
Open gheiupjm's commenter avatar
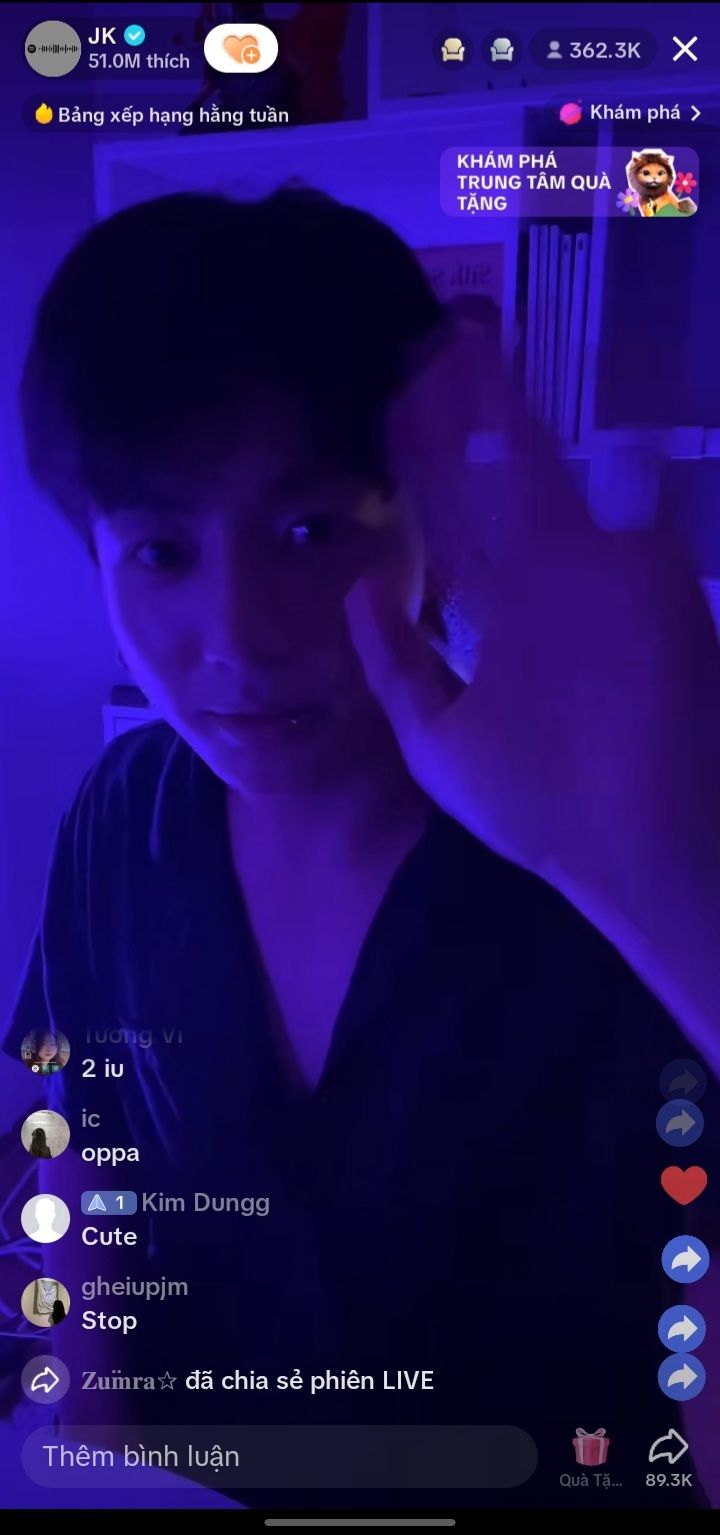click(x=46, y=1302)
